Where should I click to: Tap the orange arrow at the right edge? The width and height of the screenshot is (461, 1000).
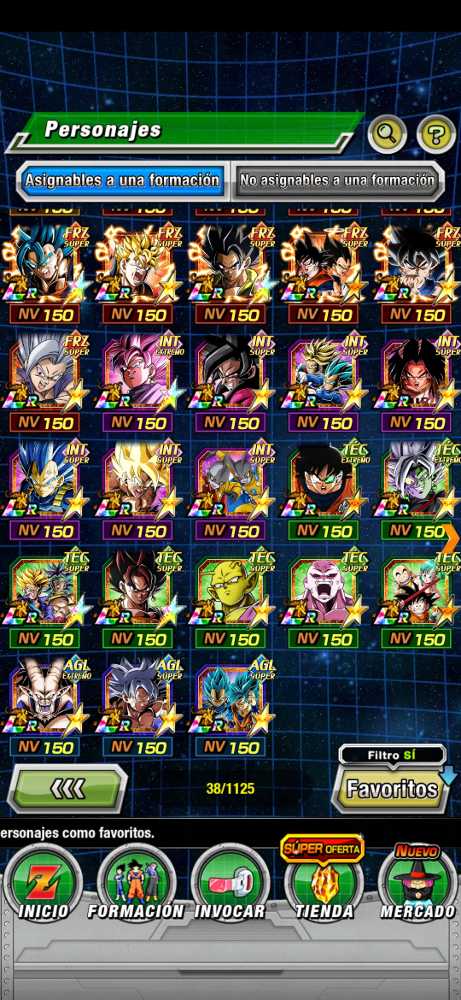coord(451,540)
